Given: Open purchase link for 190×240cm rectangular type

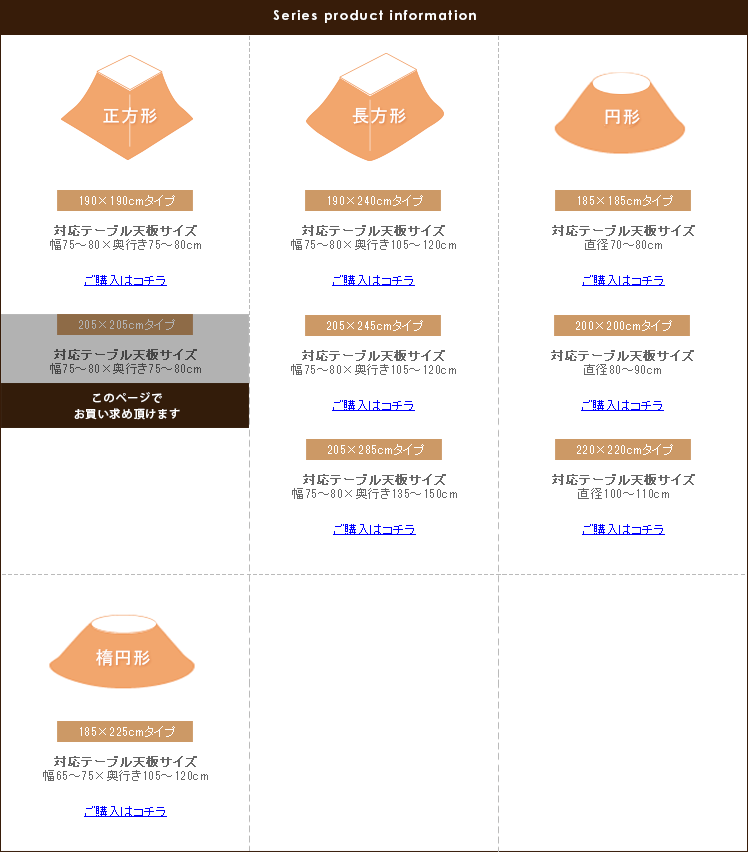Looking at the screenshot, I should [x=373, y=281].
